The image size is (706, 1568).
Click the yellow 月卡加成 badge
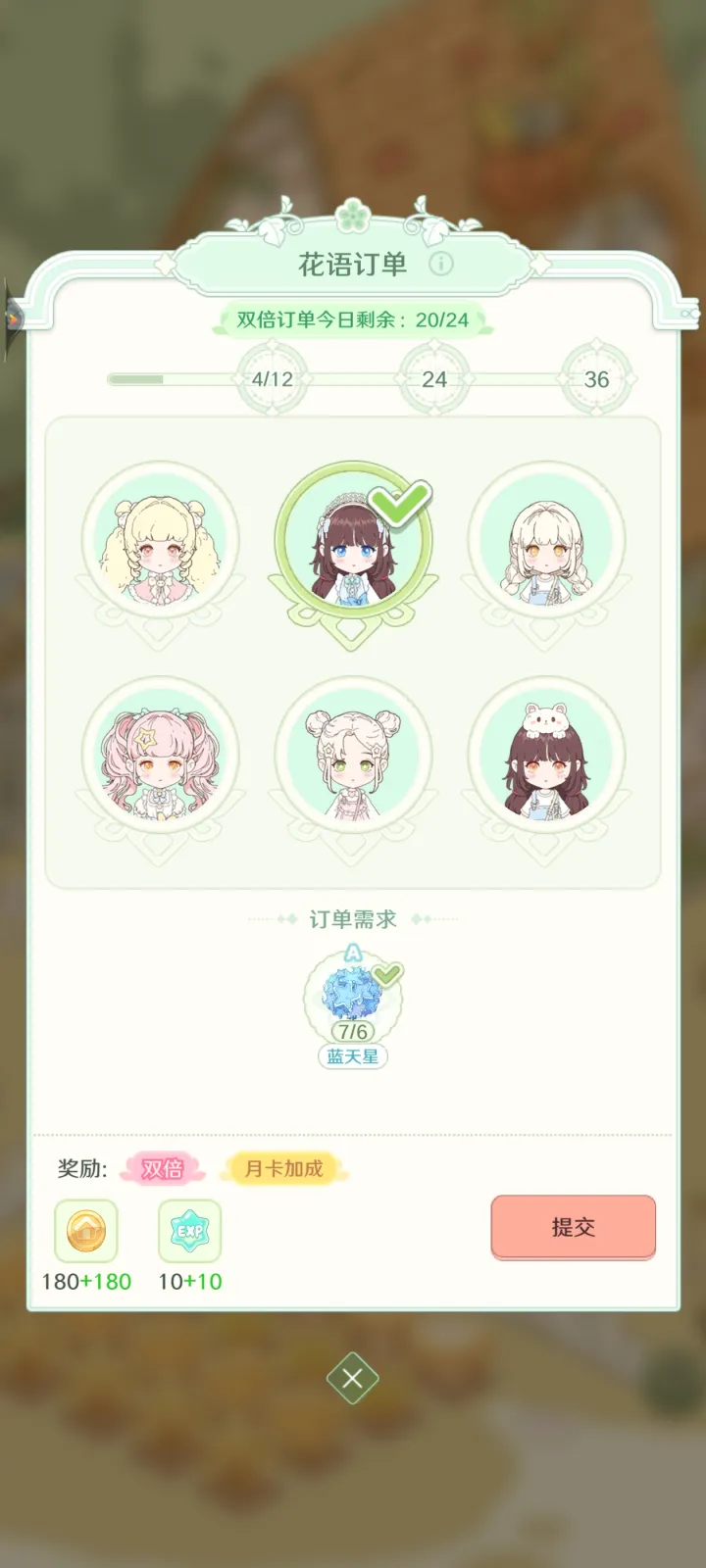[284, 1169]
